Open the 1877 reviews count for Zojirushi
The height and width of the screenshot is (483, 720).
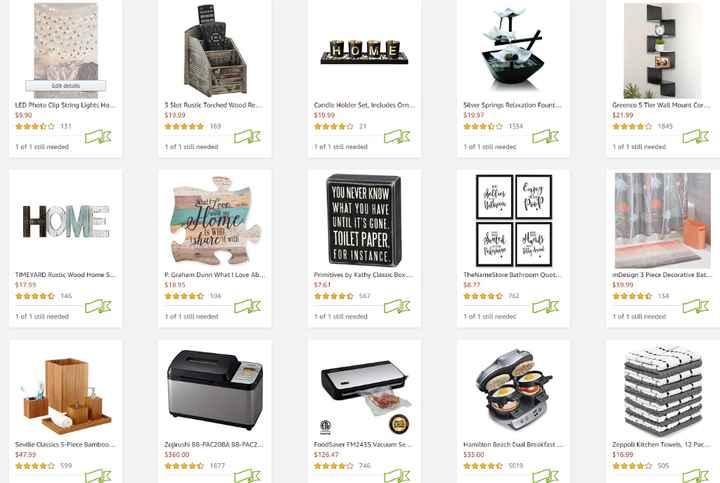[216, 466]
